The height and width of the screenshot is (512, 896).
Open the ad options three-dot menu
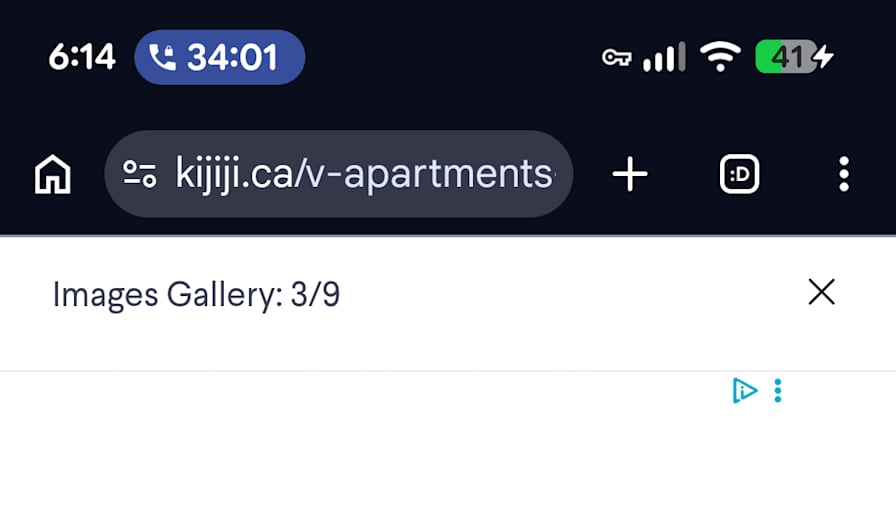coord(778,390)
